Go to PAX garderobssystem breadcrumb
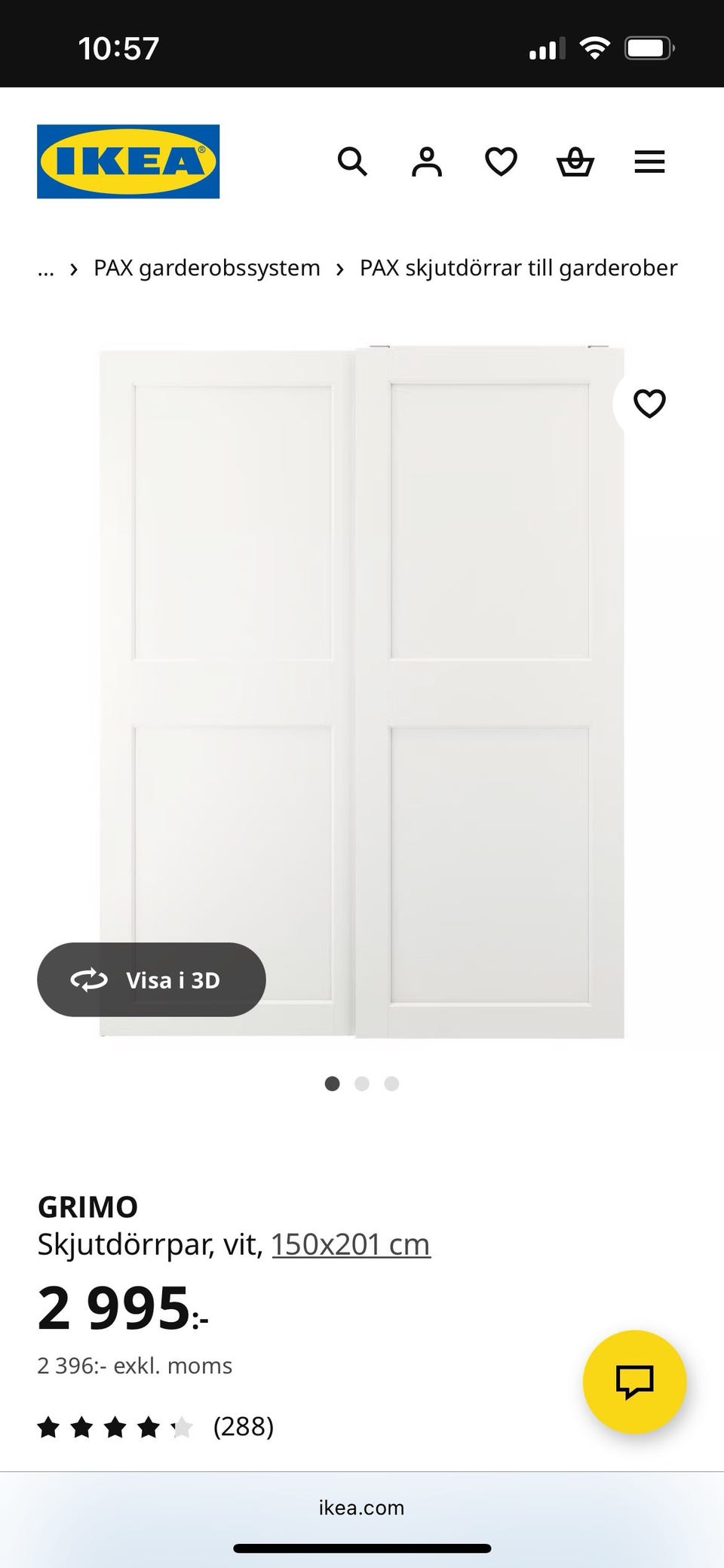The width and height of the screenshot is (724, 1568). 207,269
